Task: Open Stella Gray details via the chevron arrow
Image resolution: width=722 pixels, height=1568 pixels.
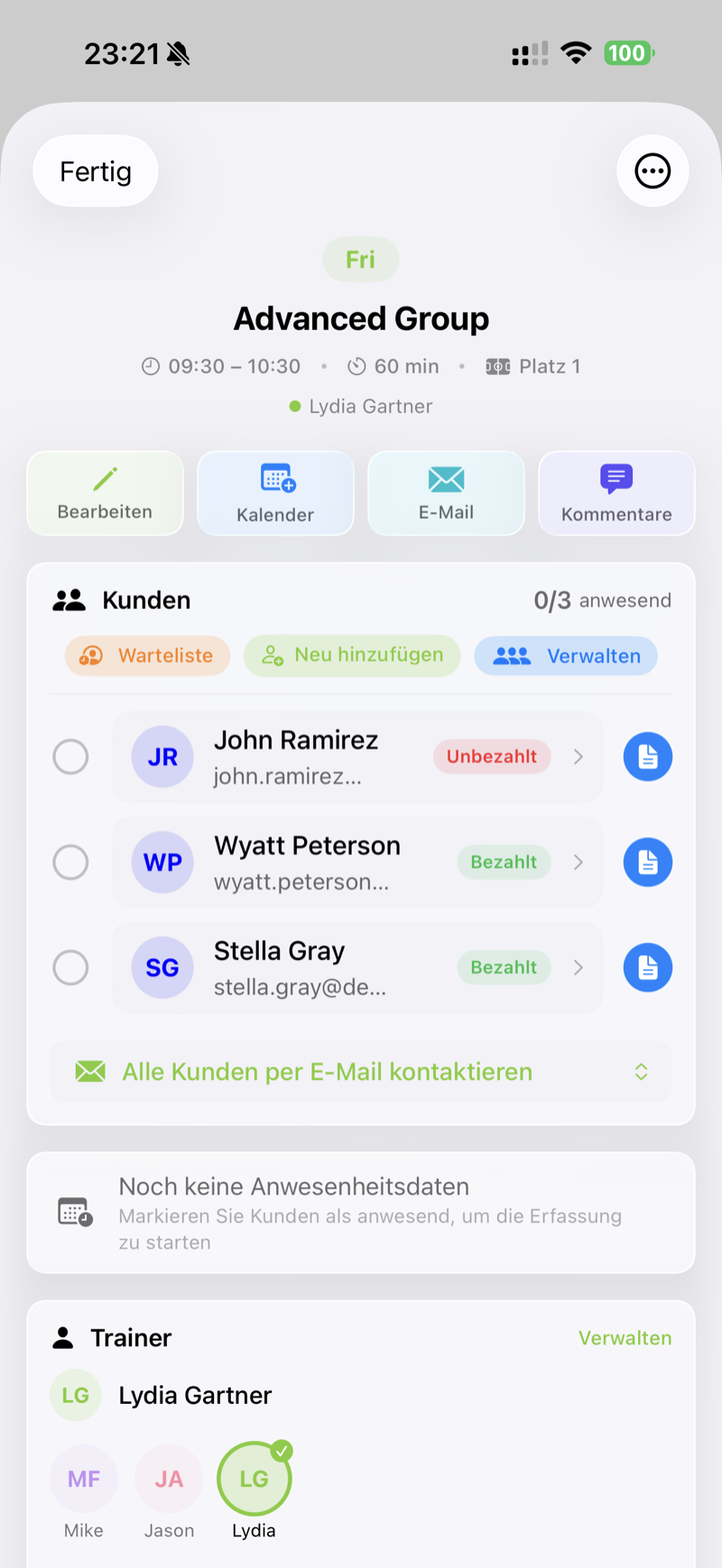Action: 579,967
